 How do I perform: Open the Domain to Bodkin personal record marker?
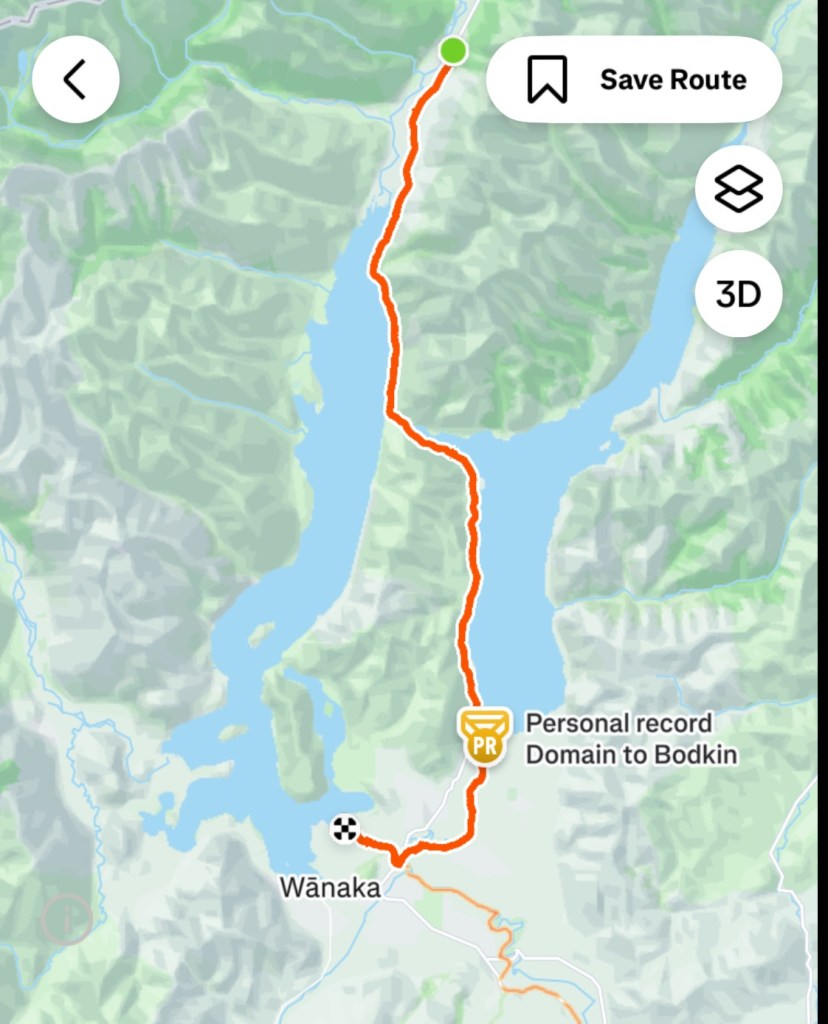pos(484,735)
